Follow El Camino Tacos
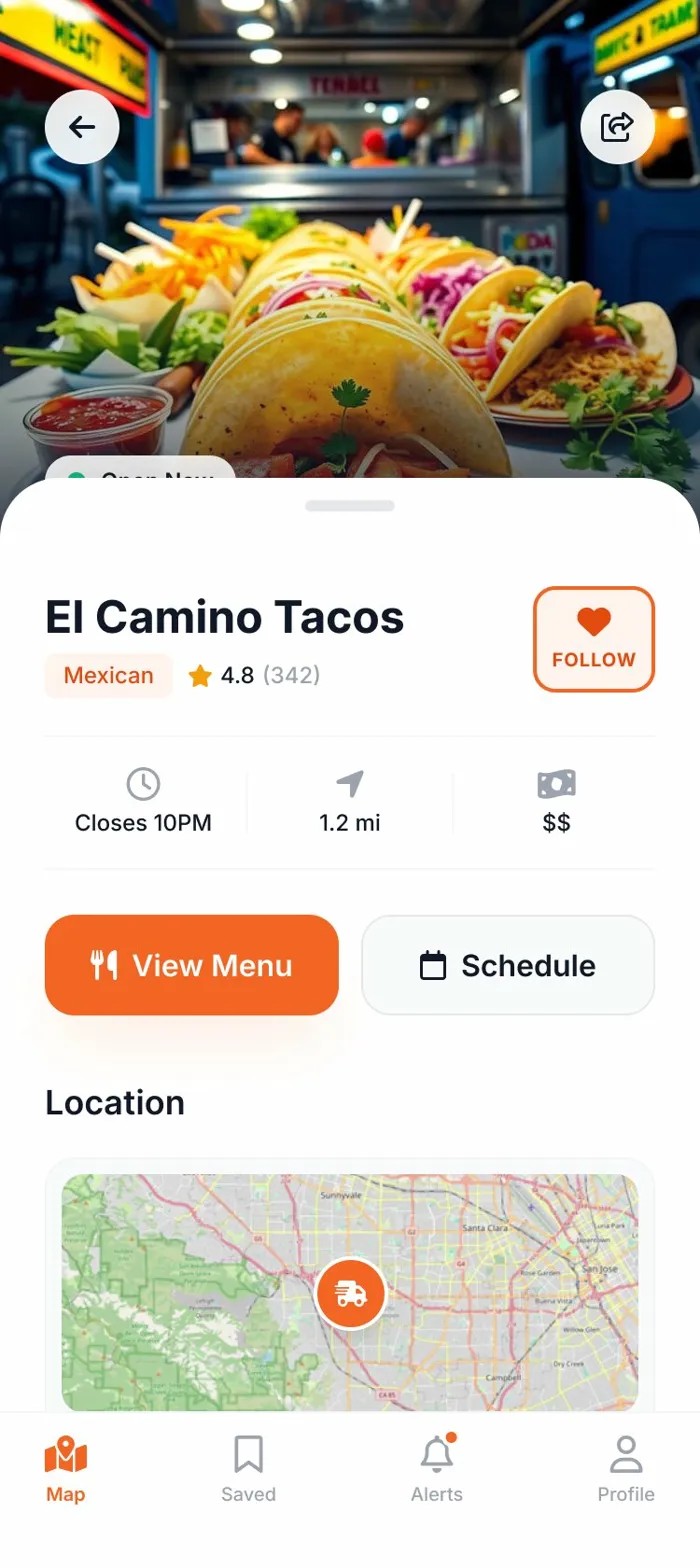Screen dimensions: 700x1568 (x=593, y=639)
